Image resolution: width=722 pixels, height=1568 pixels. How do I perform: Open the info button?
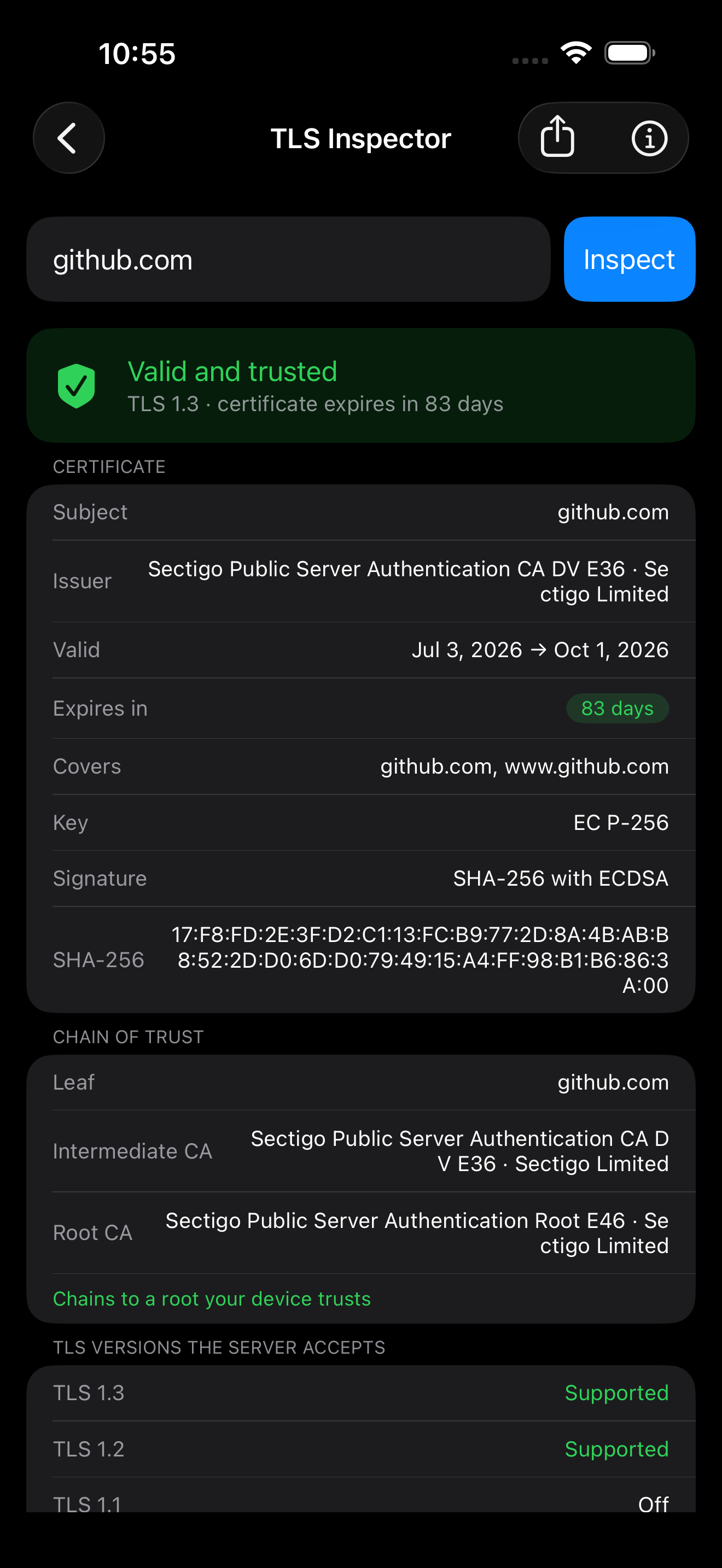click(649, 138)
